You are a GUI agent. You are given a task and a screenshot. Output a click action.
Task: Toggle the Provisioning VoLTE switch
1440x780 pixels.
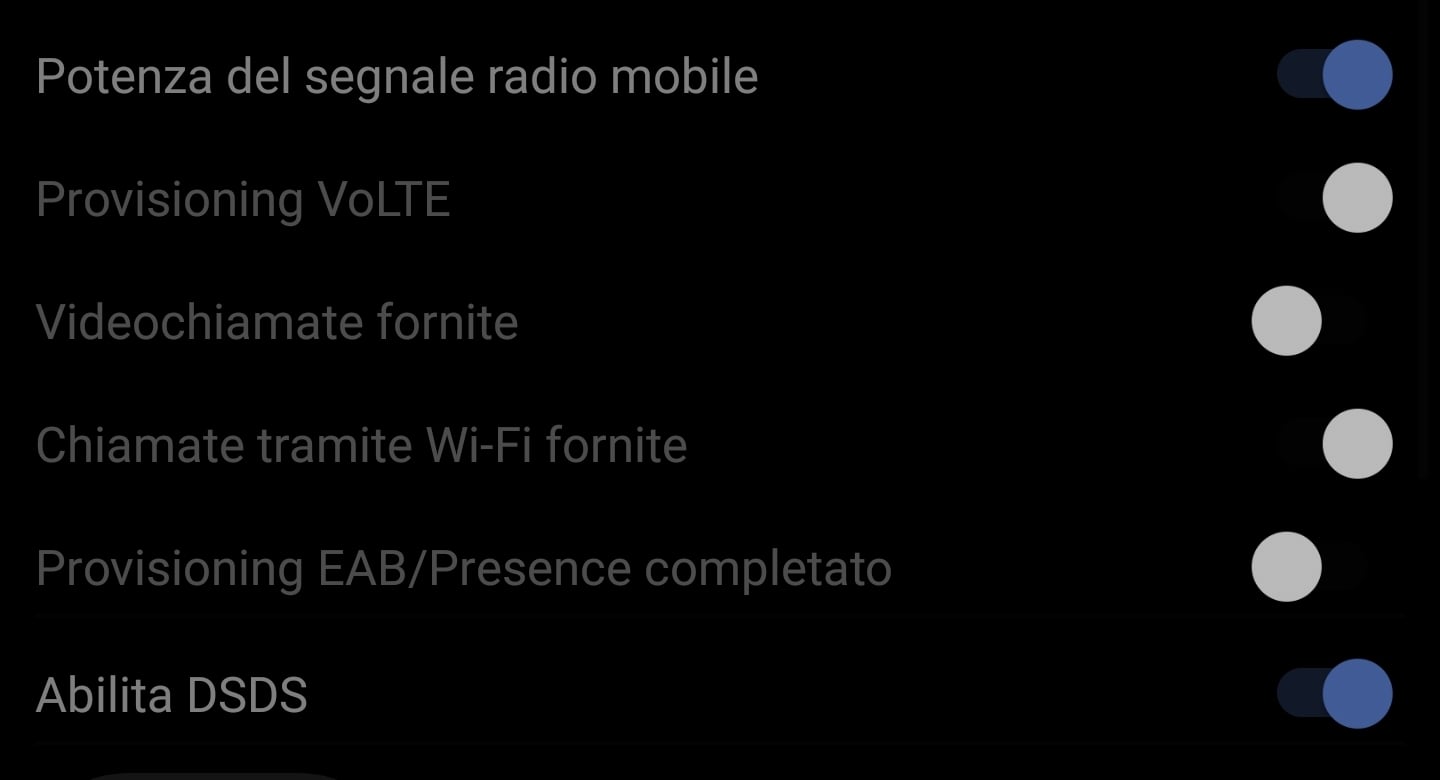pos(1334,198)
